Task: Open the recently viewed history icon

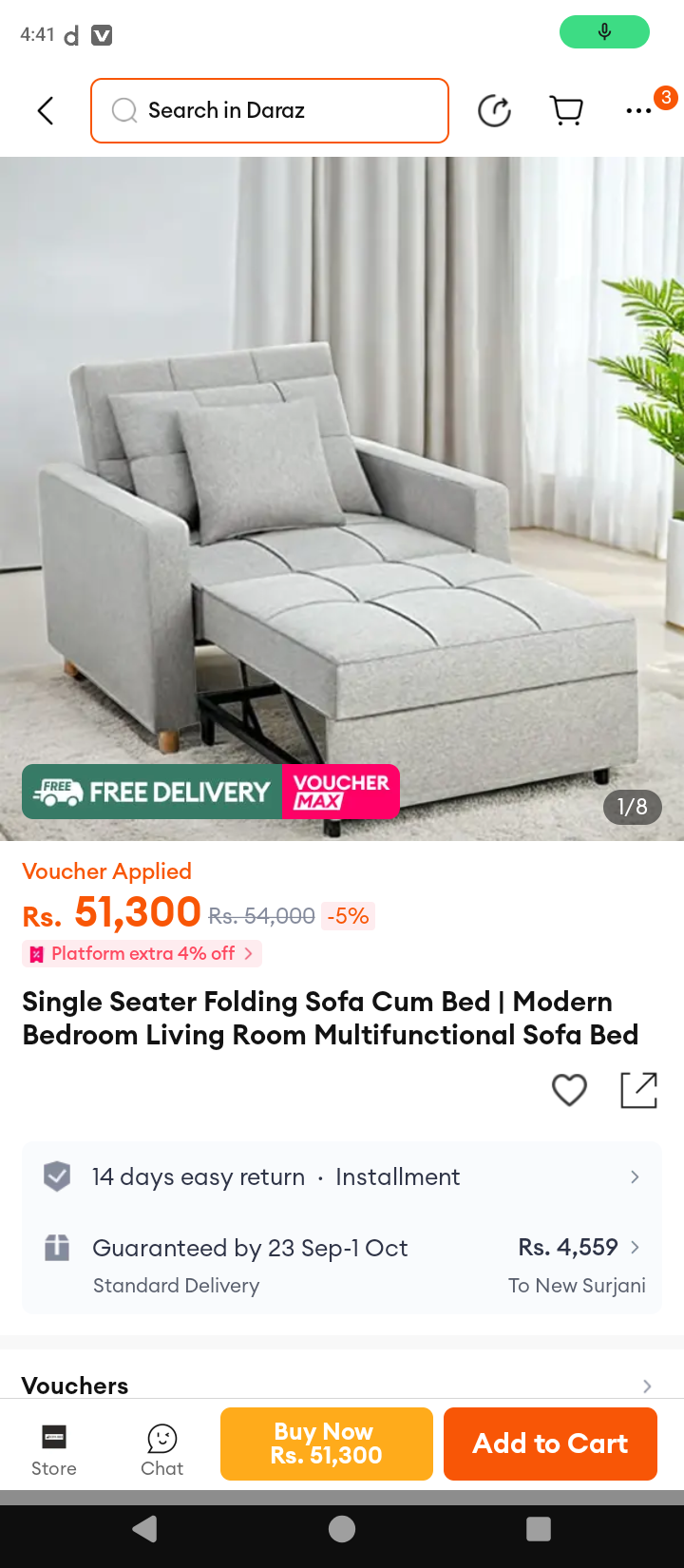Action: [494, 111]
